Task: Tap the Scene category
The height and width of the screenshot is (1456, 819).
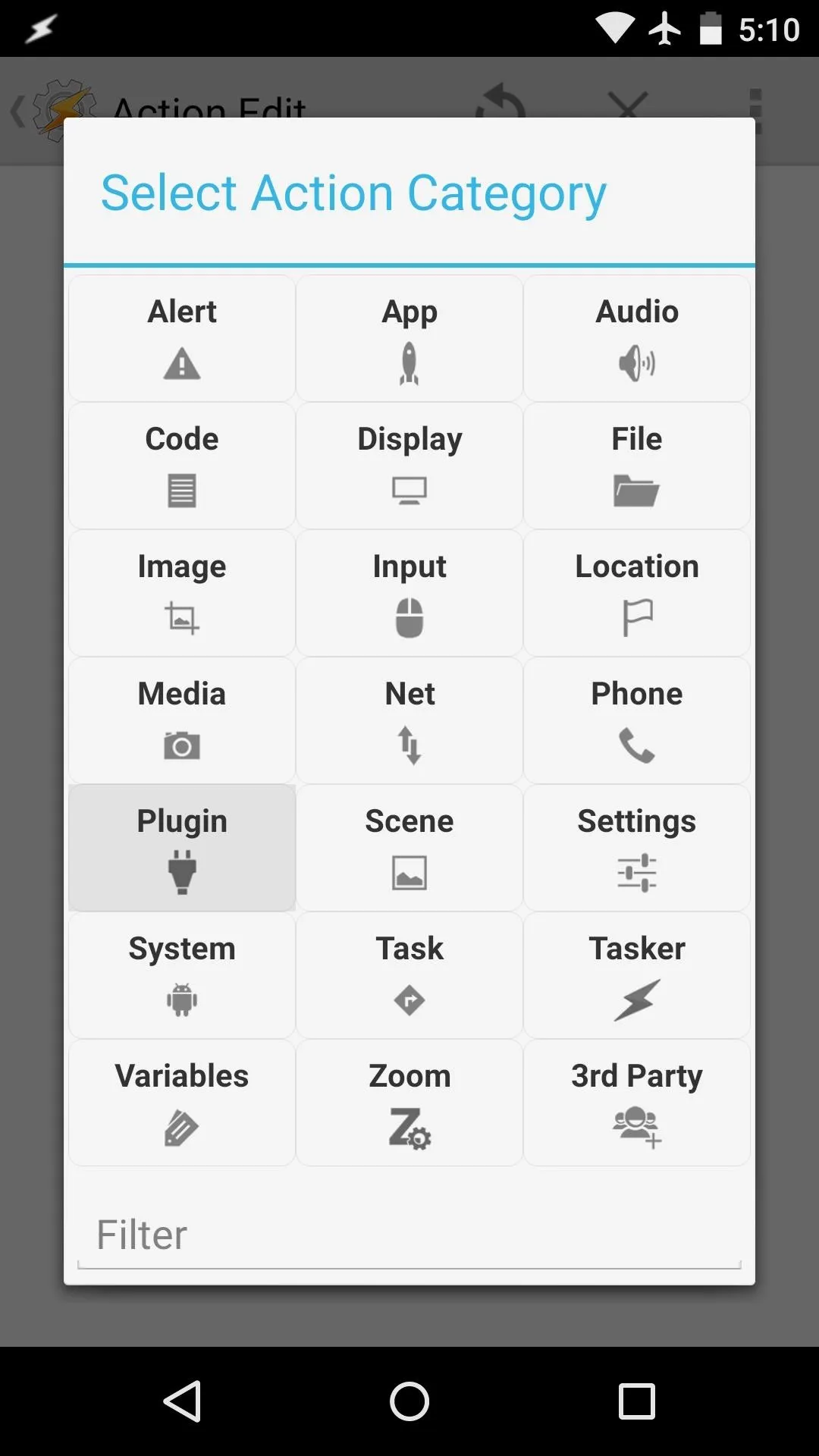Action: point(409,848)
